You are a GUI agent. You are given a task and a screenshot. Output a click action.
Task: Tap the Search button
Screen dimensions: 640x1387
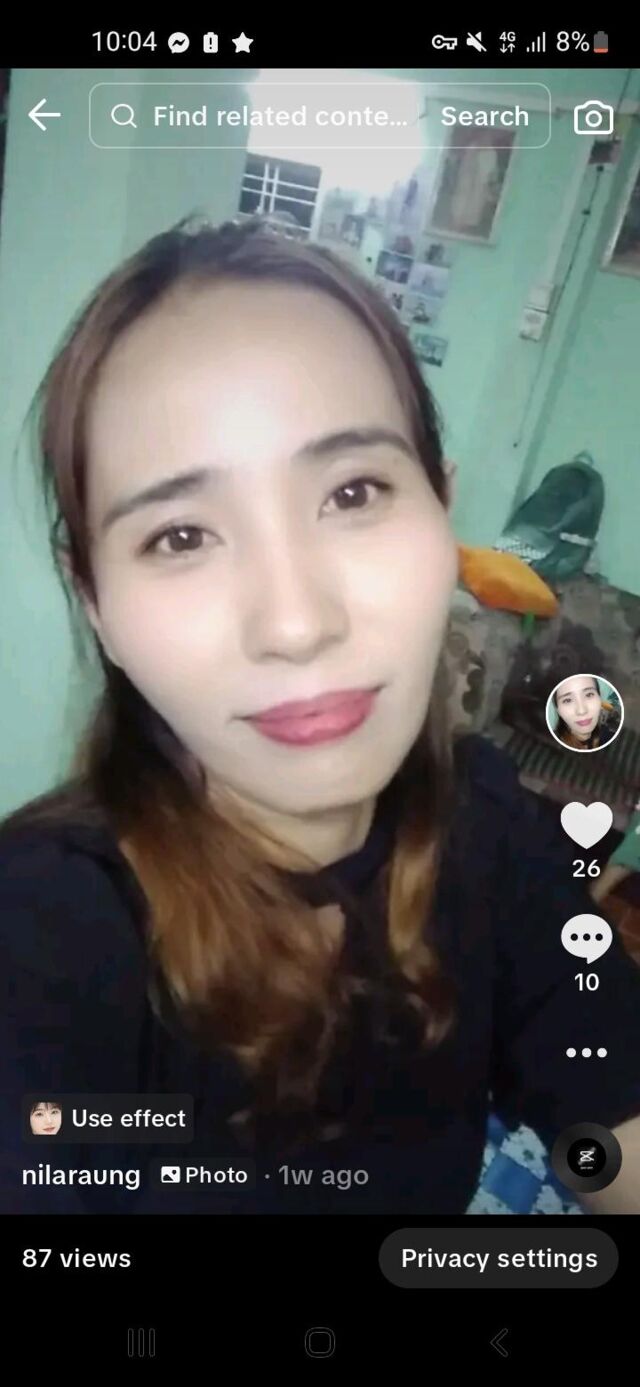point(485,116)
